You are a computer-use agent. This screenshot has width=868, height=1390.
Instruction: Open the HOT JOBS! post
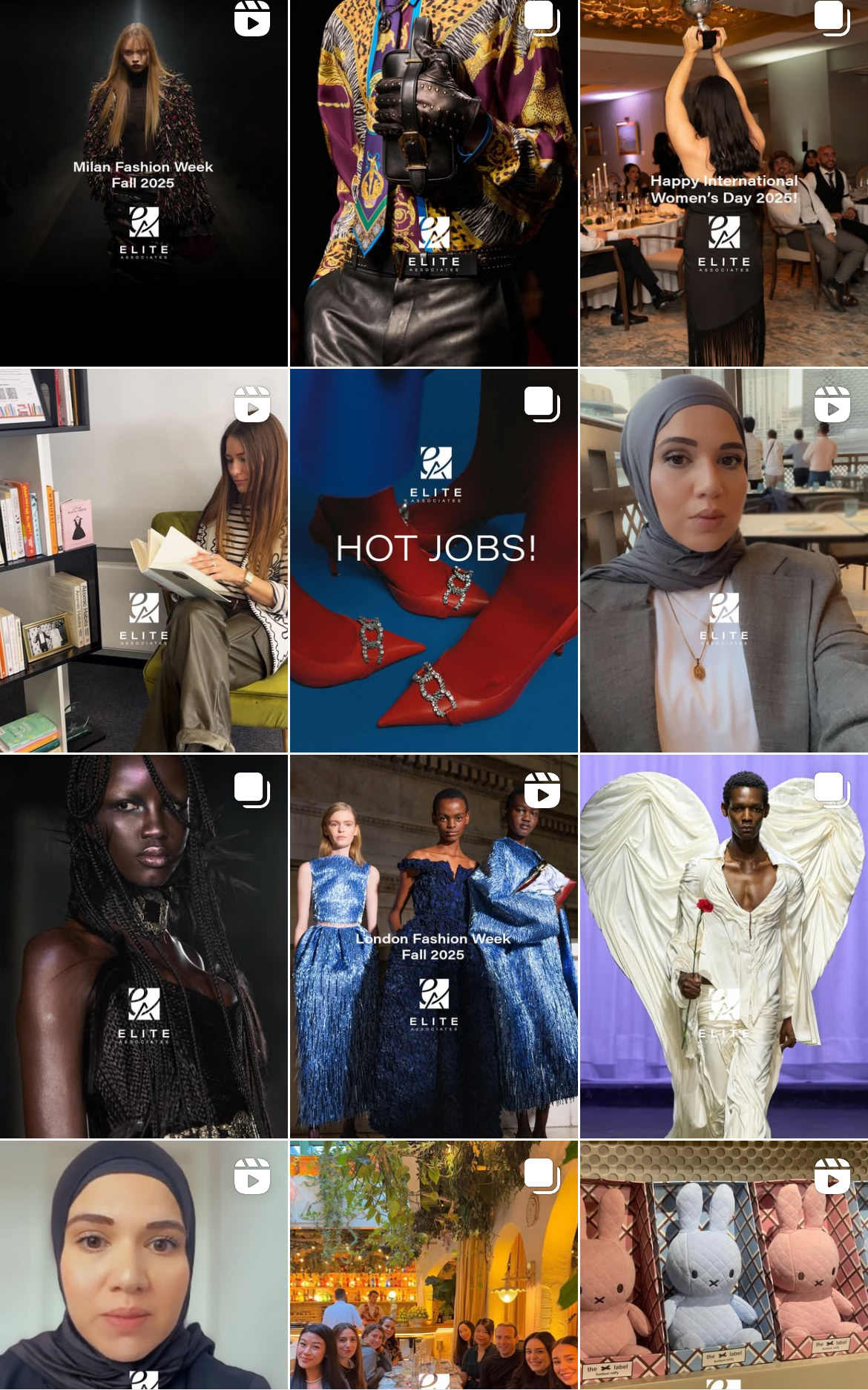click(433, 561)
